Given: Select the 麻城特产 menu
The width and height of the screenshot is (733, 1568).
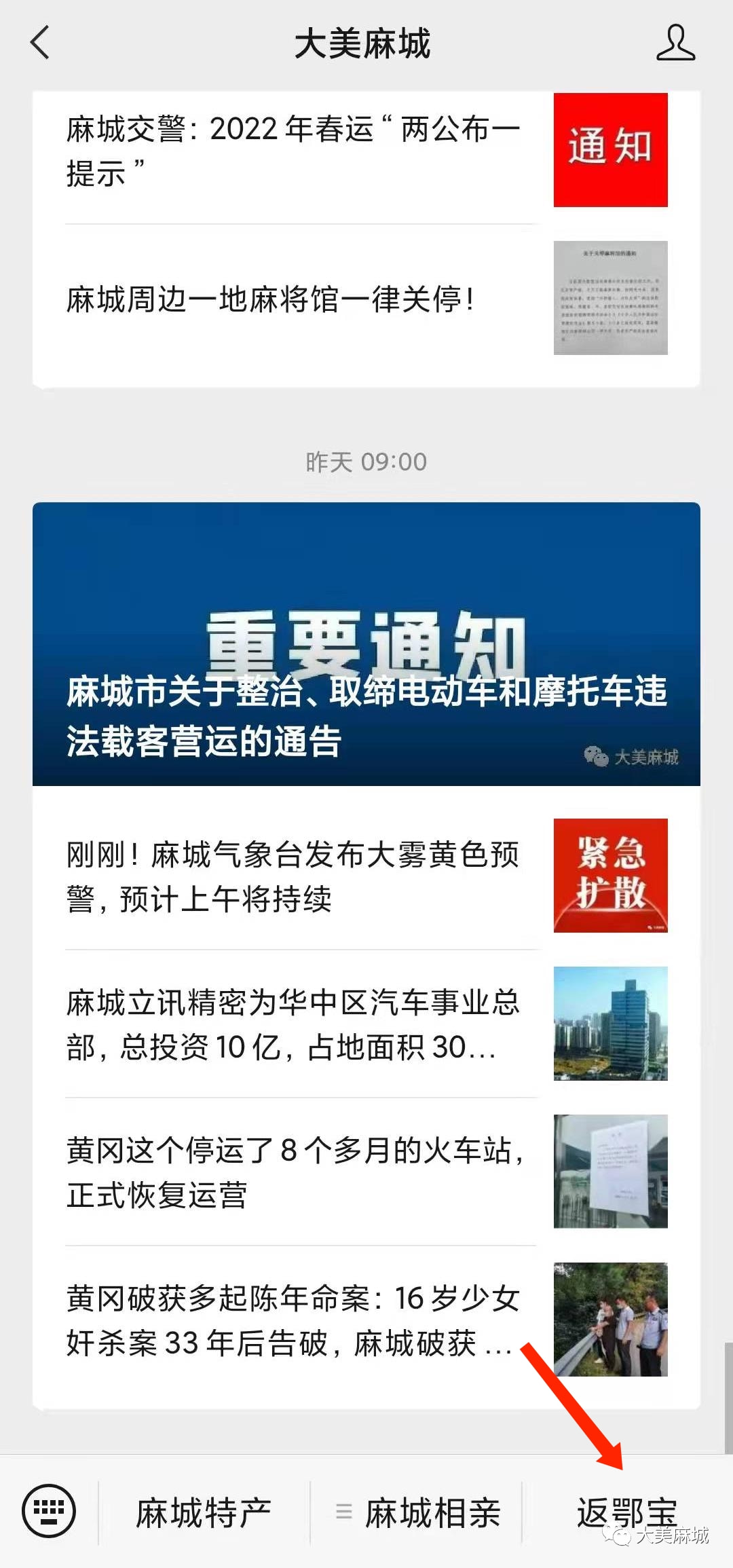Looking at the screenshot, I should pyautogui.click(x=204, y=1512).
